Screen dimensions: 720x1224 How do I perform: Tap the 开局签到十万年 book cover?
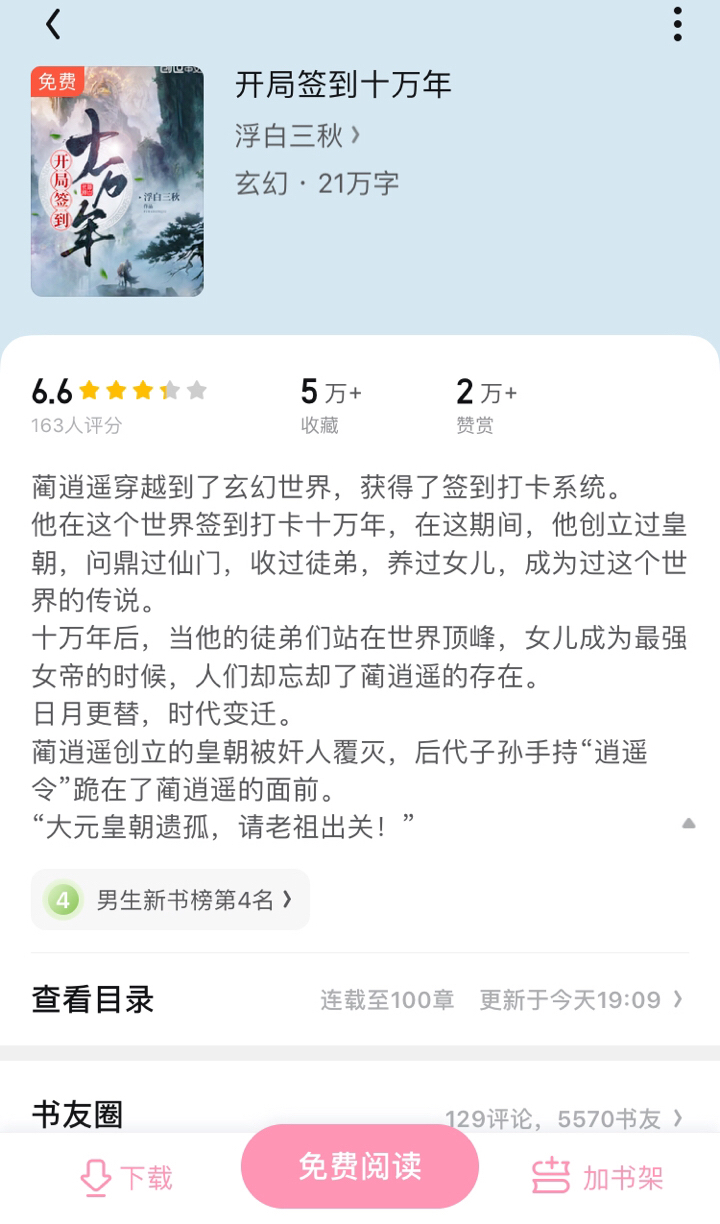(117, 182)
